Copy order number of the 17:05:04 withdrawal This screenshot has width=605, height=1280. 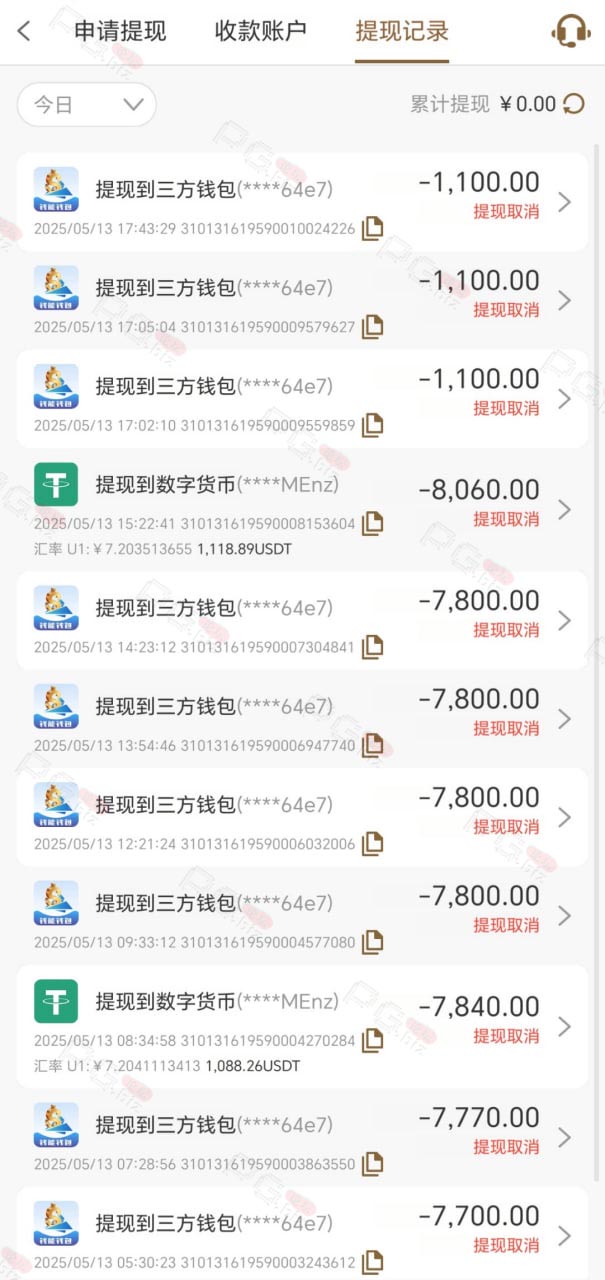372,326
